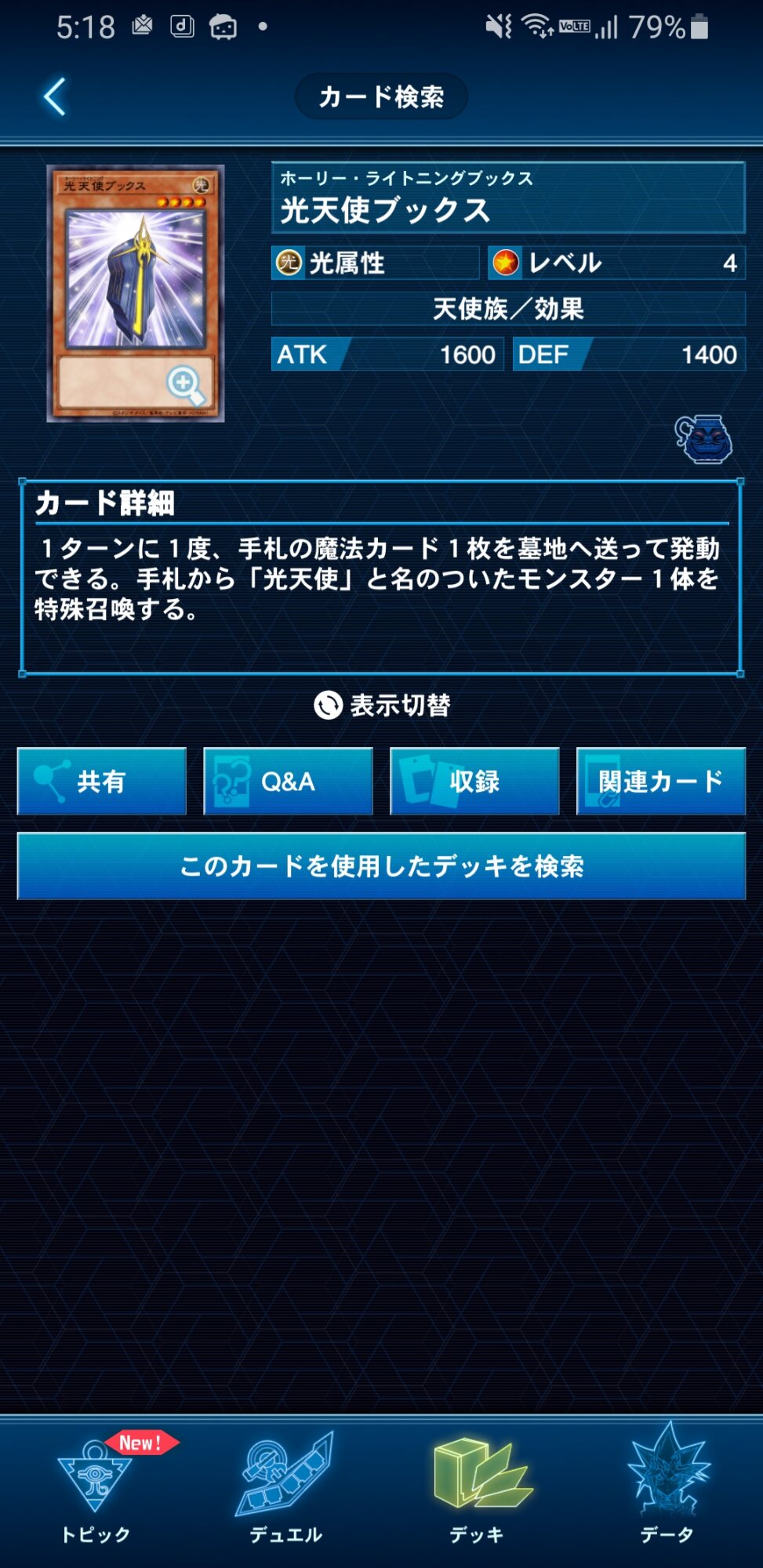Viewport: 763px width, 1568px height.
Task: Open the Q&A for this card
Action: click(288, 781)
